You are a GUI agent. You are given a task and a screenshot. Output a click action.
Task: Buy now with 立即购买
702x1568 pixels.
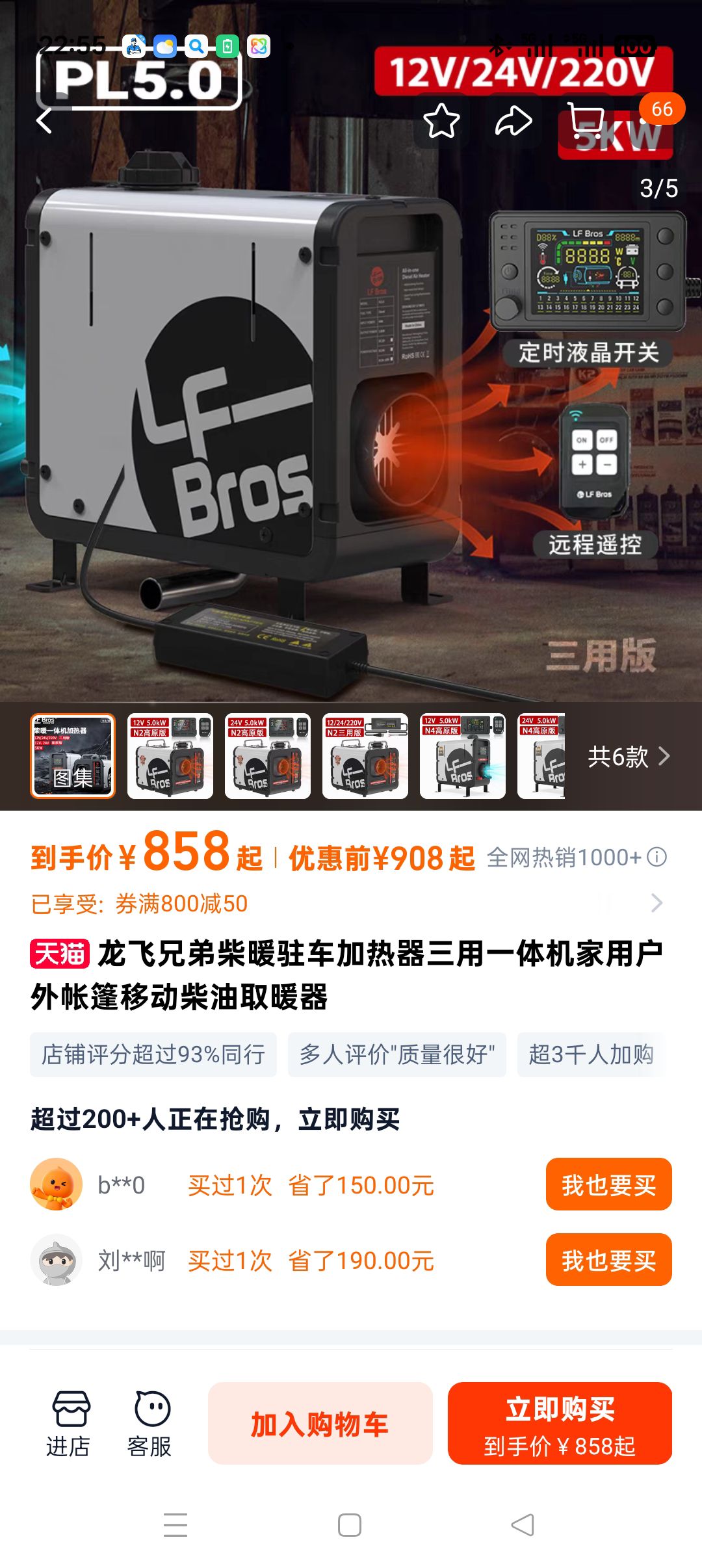[x=560, y=1424]
